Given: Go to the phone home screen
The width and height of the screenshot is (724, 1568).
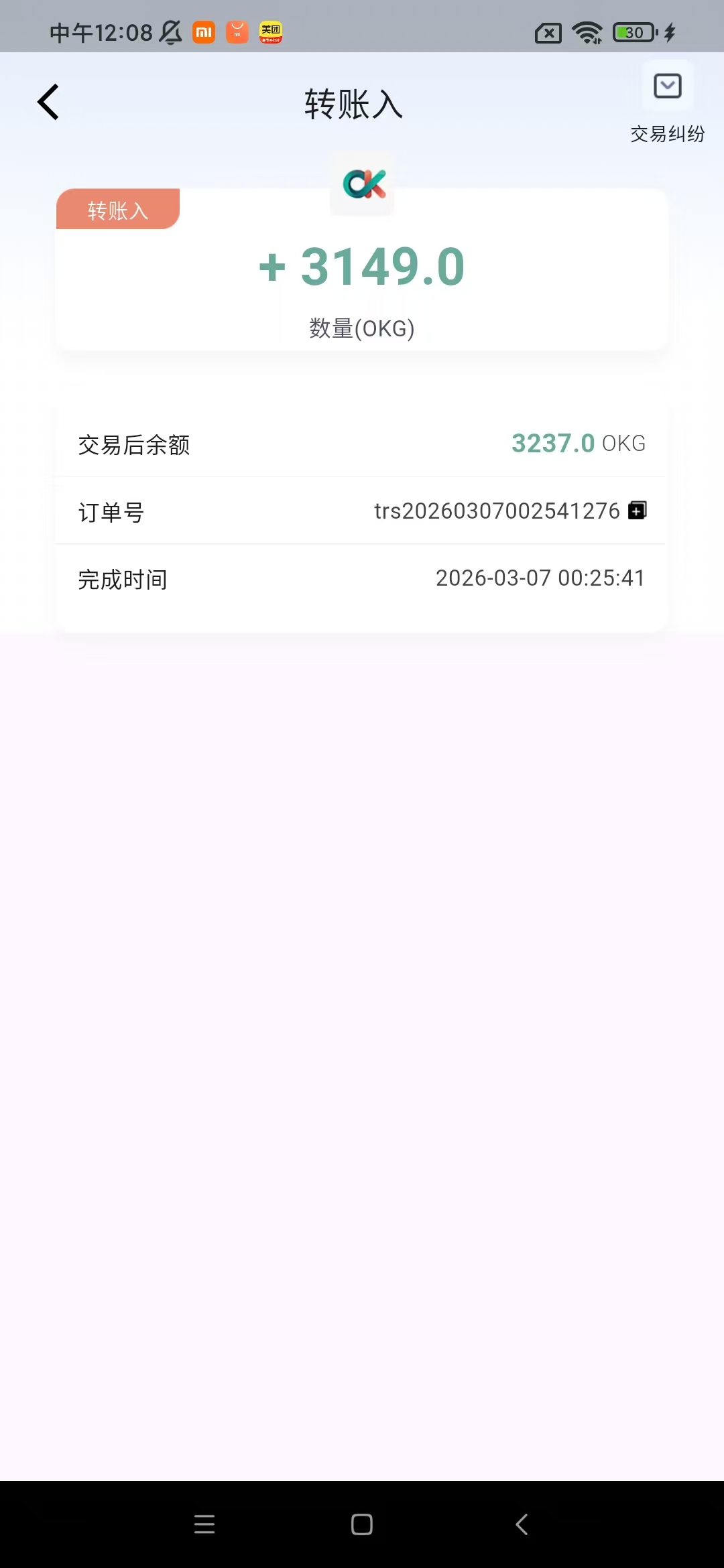Looking at the screenshot, I should point(362,1524).
